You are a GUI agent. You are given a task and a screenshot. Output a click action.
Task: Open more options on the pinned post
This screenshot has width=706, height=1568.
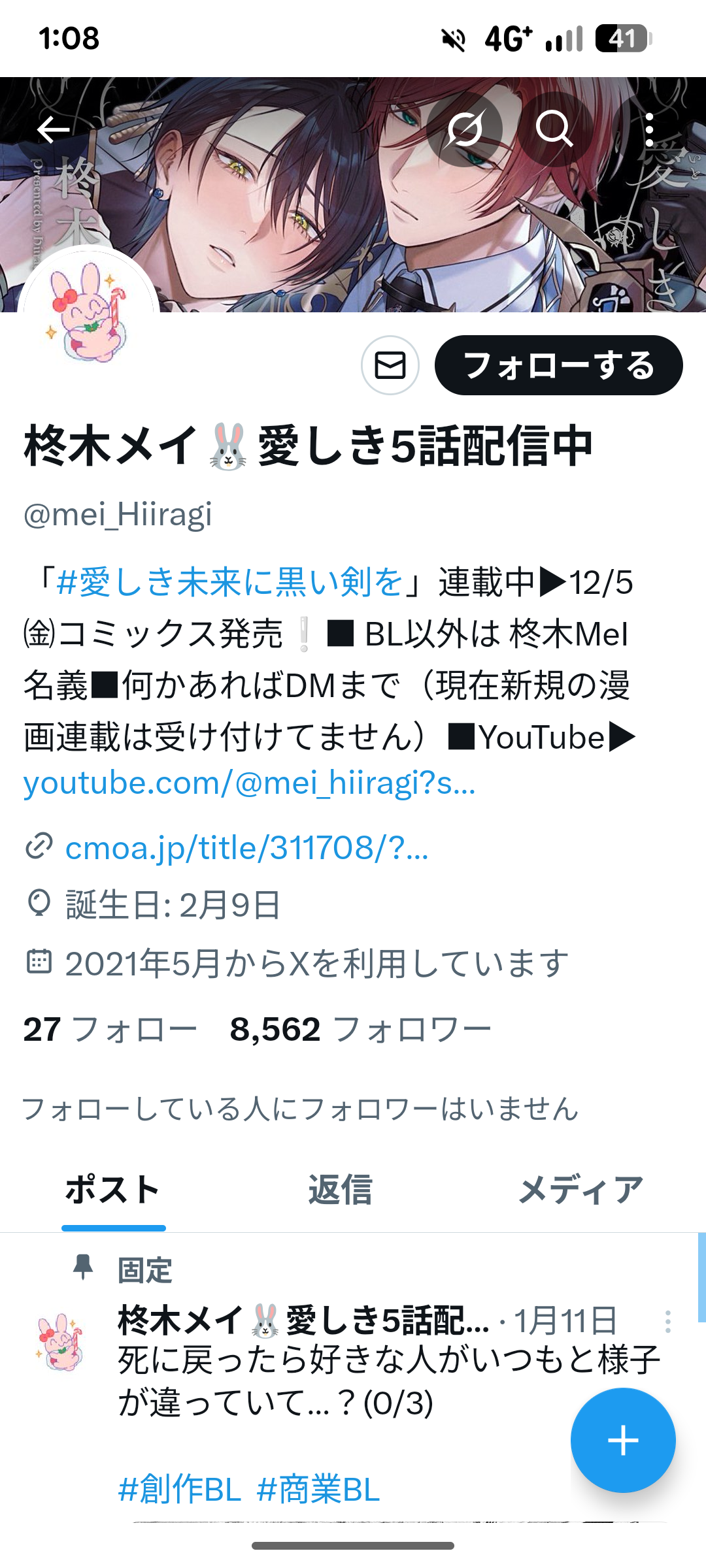click(x=667, y=1322)
